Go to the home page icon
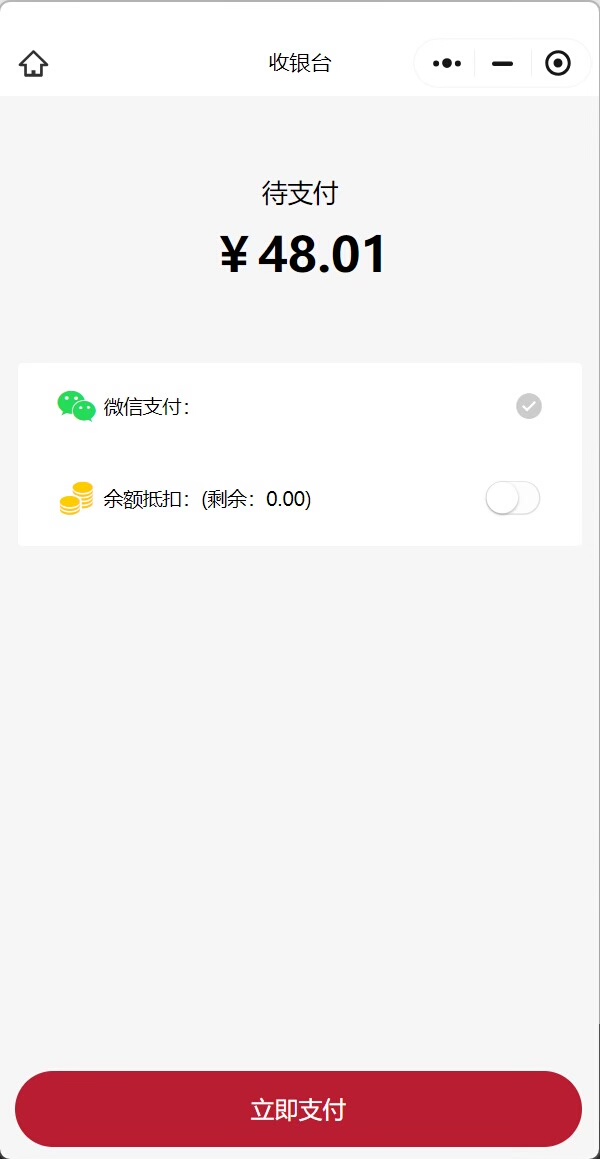The height and width of the screenshot is (1159, 600). pos(33,64)
